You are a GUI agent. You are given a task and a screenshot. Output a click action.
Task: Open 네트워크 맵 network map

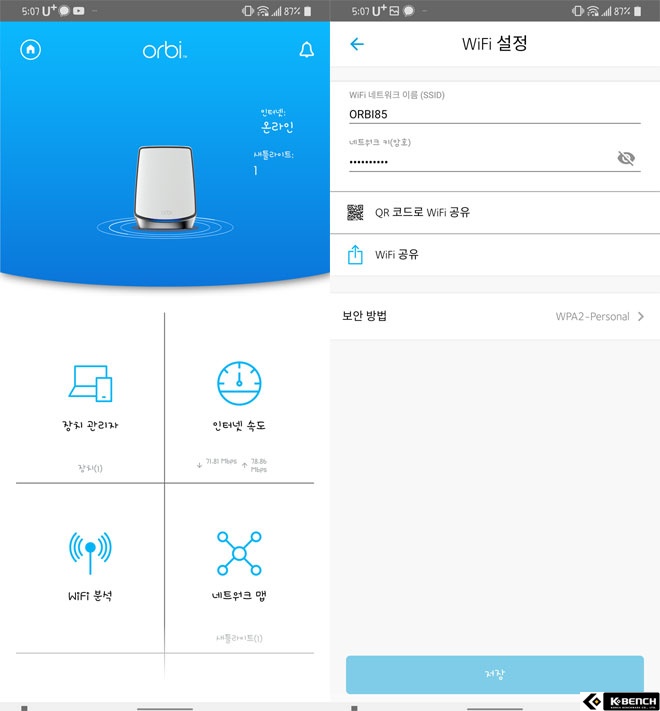click(x=239, y=565)
